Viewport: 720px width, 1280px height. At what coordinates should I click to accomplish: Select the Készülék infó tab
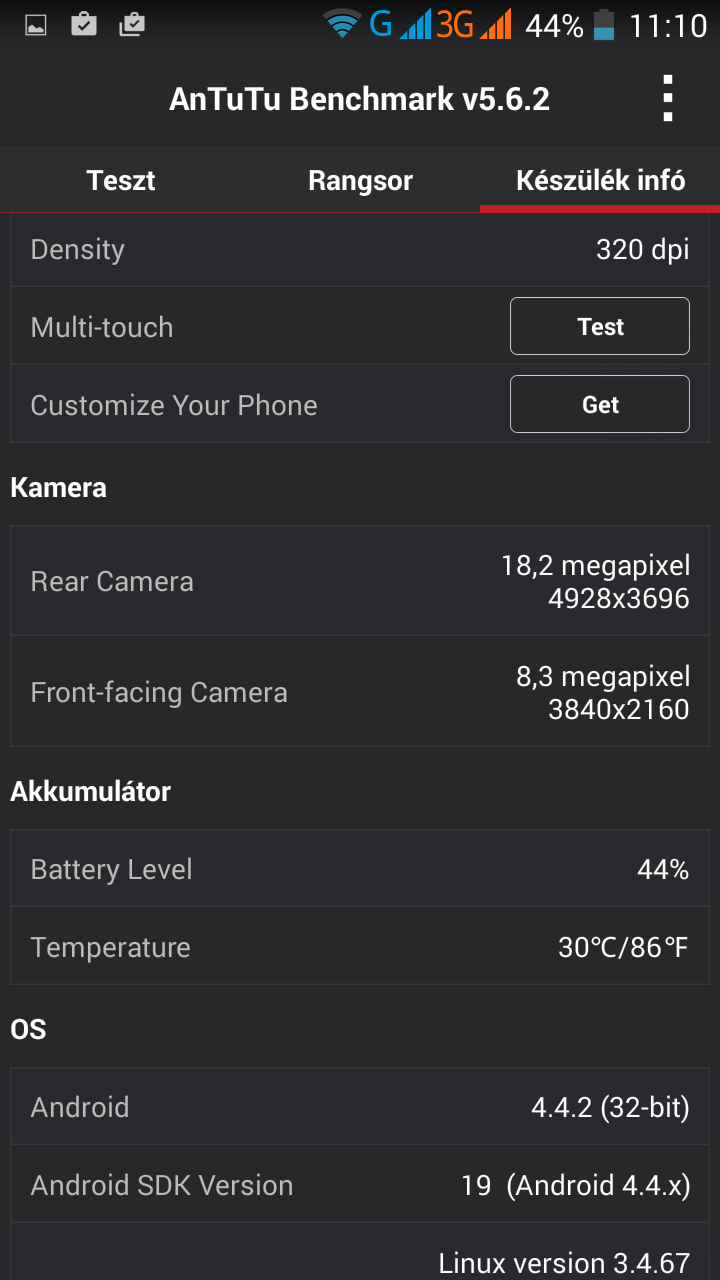600,181
